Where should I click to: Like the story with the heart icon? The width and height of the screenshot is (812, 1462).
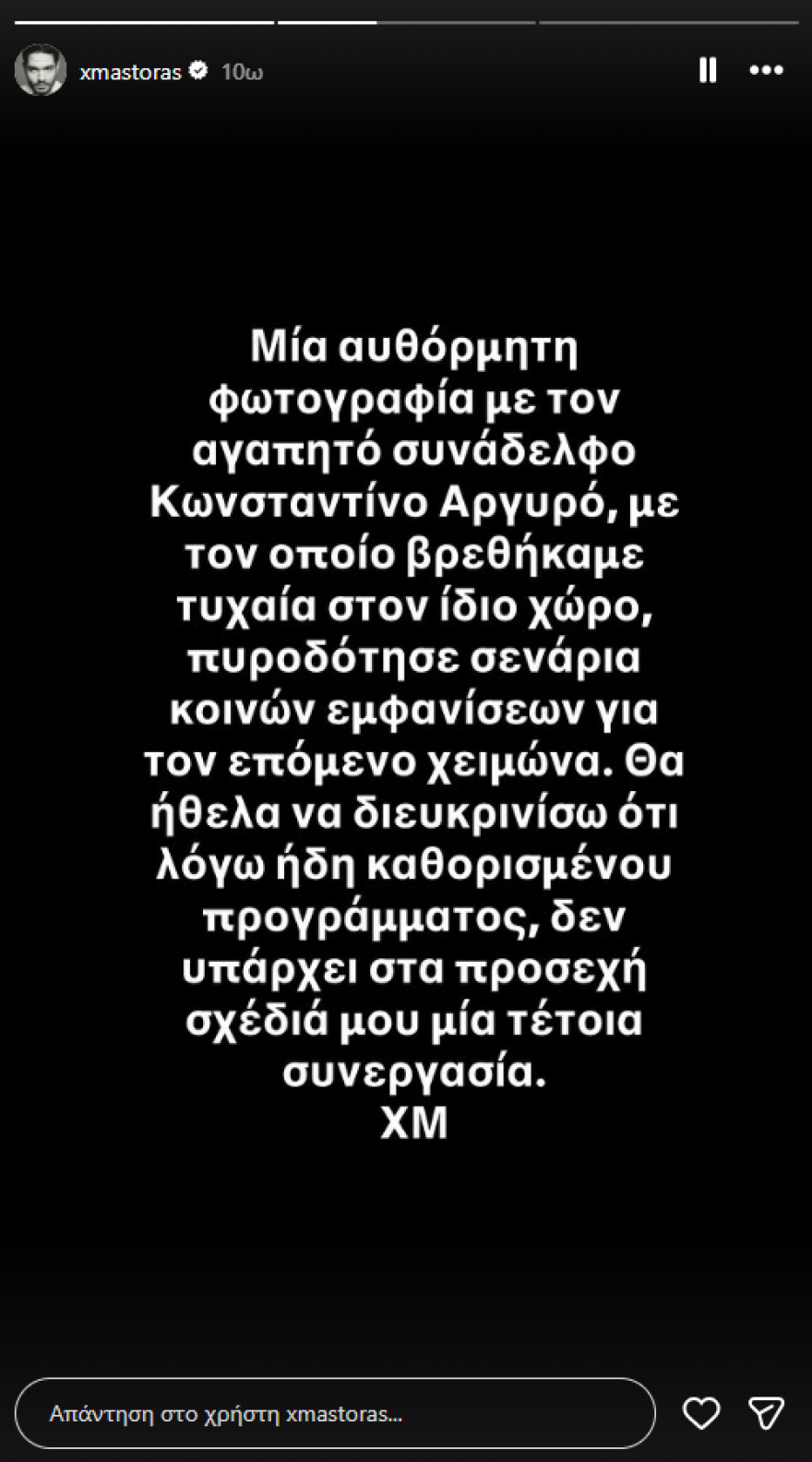702,1412
